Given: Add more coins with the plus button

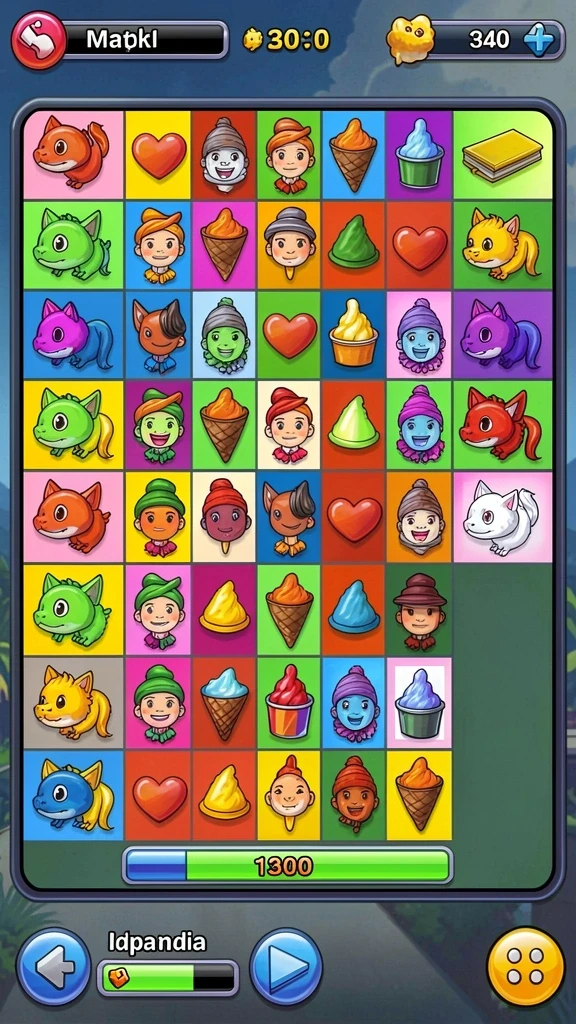Looking at the screenshot, I should point(541,40).
